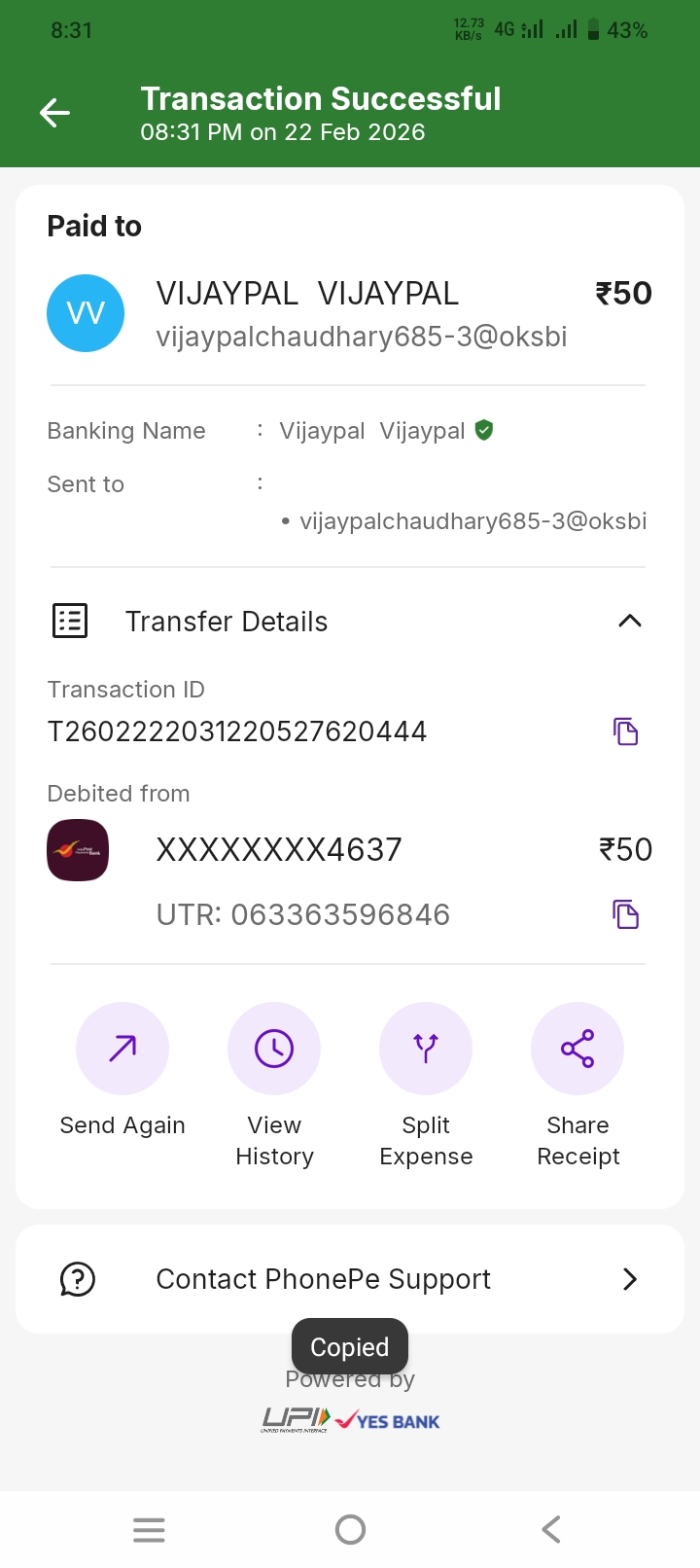Tap Send Again to repeat payment

[x=122, y=1049]
